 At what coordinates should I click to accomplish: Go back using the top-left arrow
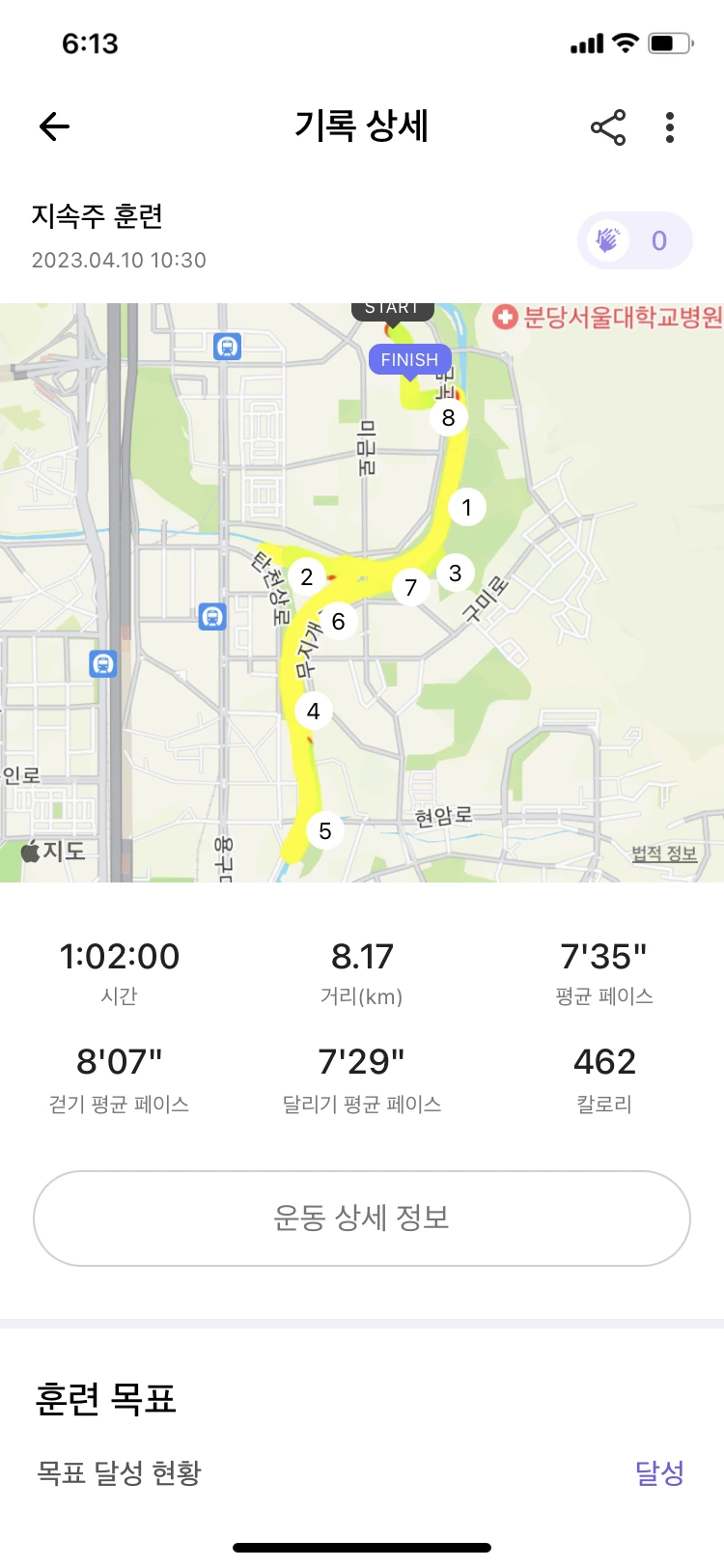pyautogui.click(x=55, y=126)
